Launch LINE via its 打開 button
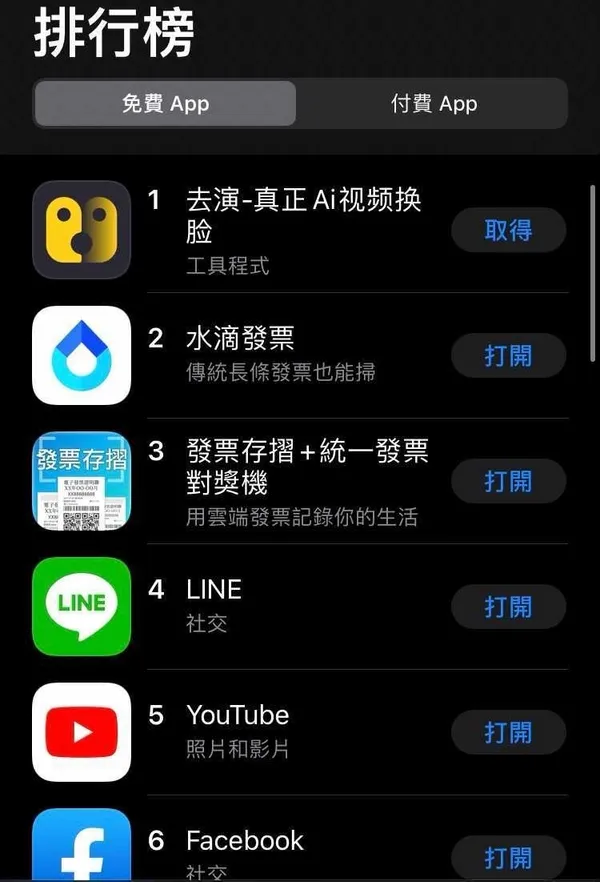This screenshot has width=600, height=882. pos(508,607)
